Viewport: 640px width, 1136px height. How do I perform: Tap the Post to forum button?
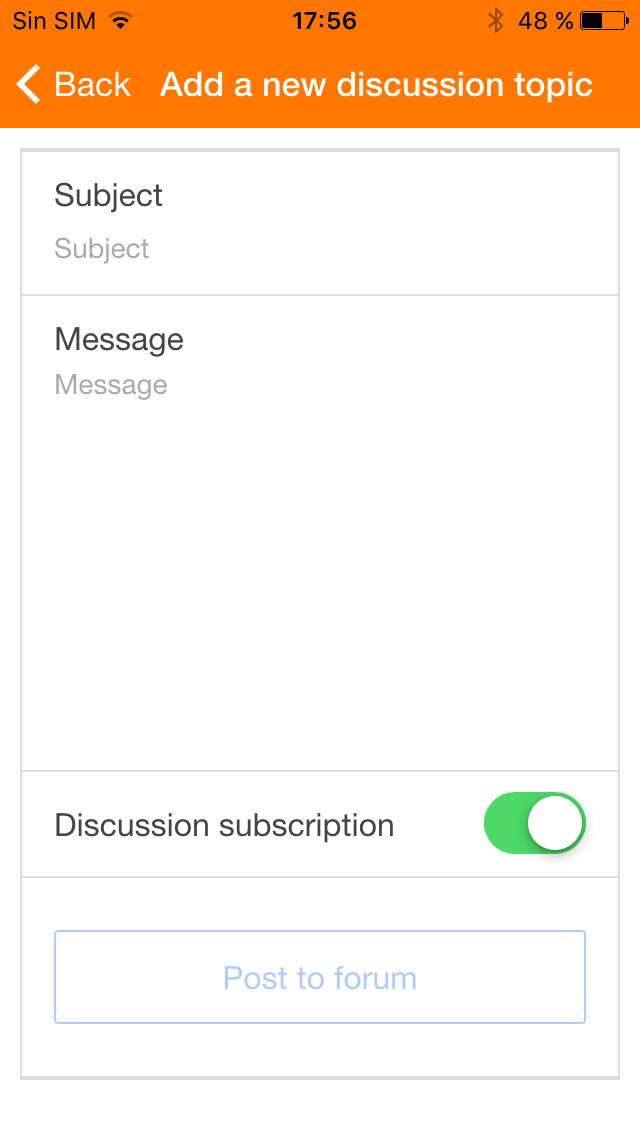(x=320, y=977)
